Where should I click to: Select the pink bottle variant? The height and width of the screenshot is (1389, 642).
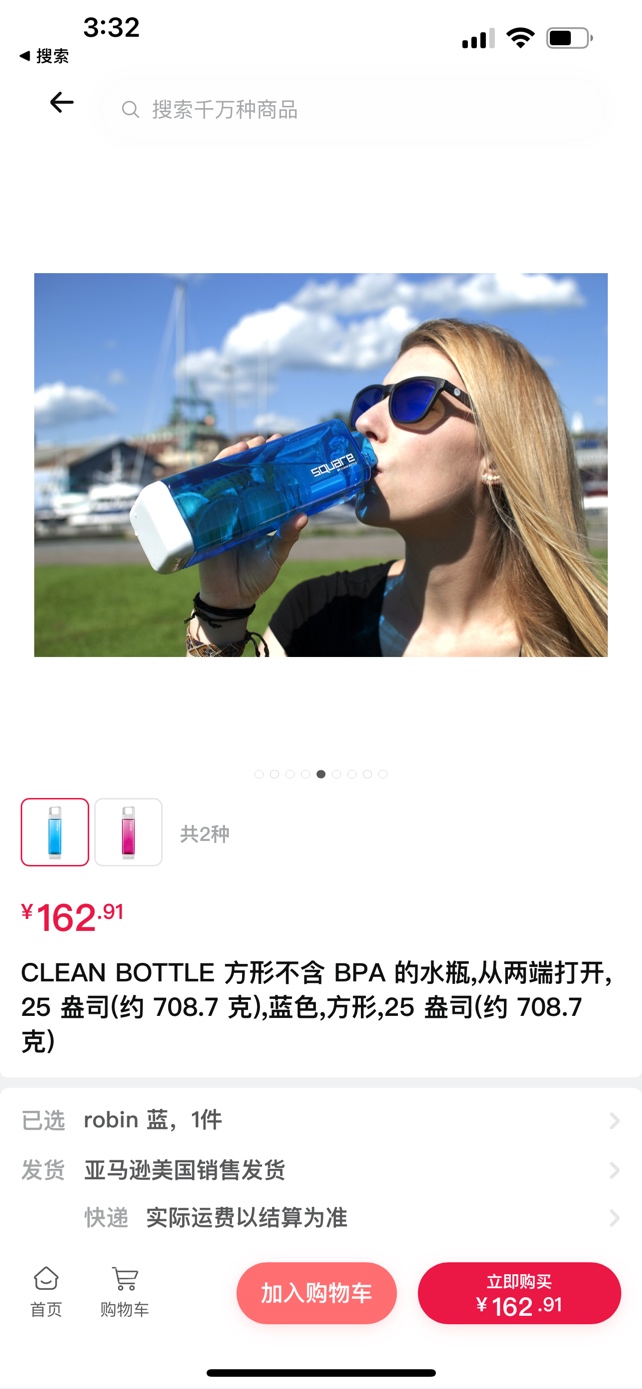pyautogui.click(x=128, y=832)
